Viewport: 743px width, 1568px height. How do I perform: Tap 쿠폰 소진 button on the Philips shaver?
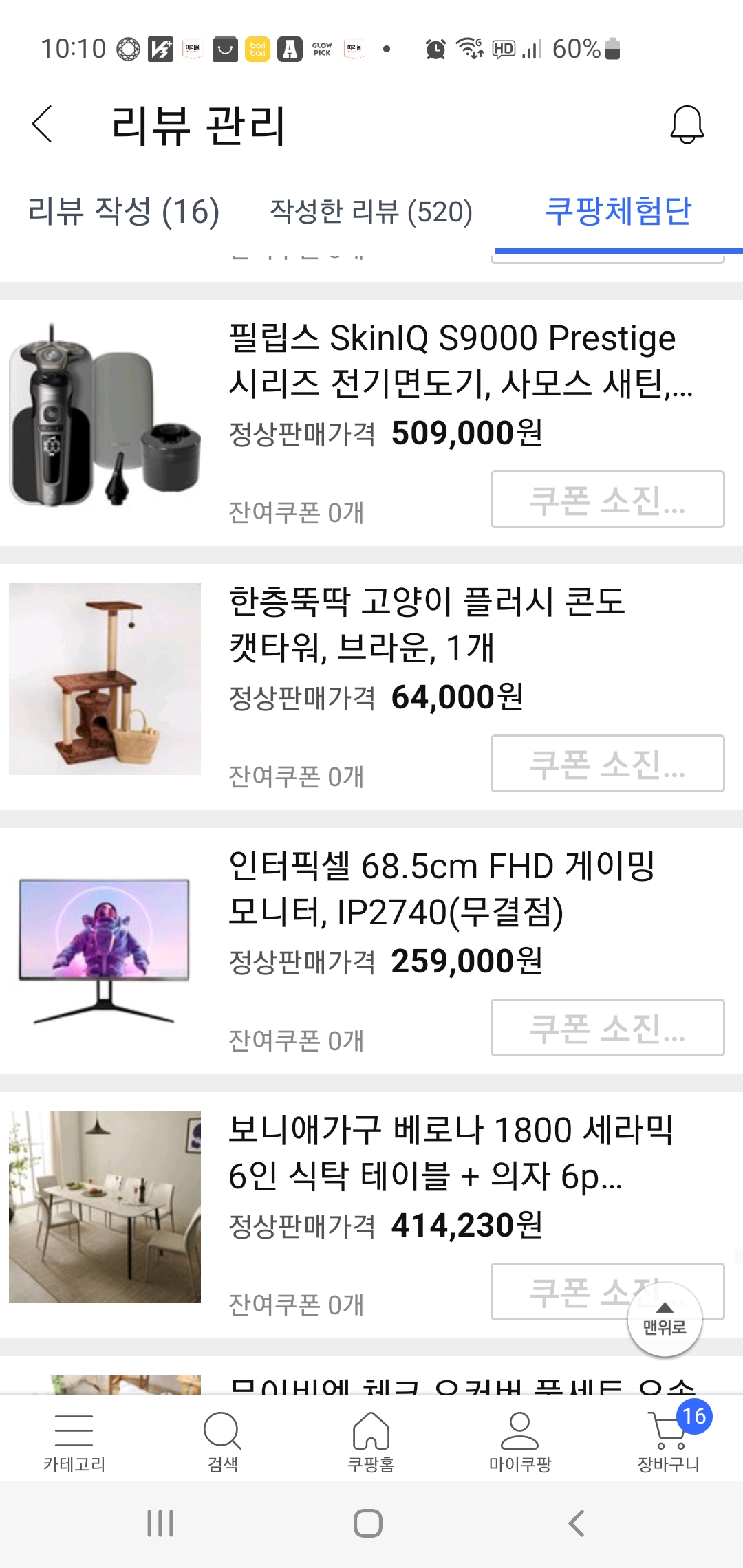[x=608, y=500]
